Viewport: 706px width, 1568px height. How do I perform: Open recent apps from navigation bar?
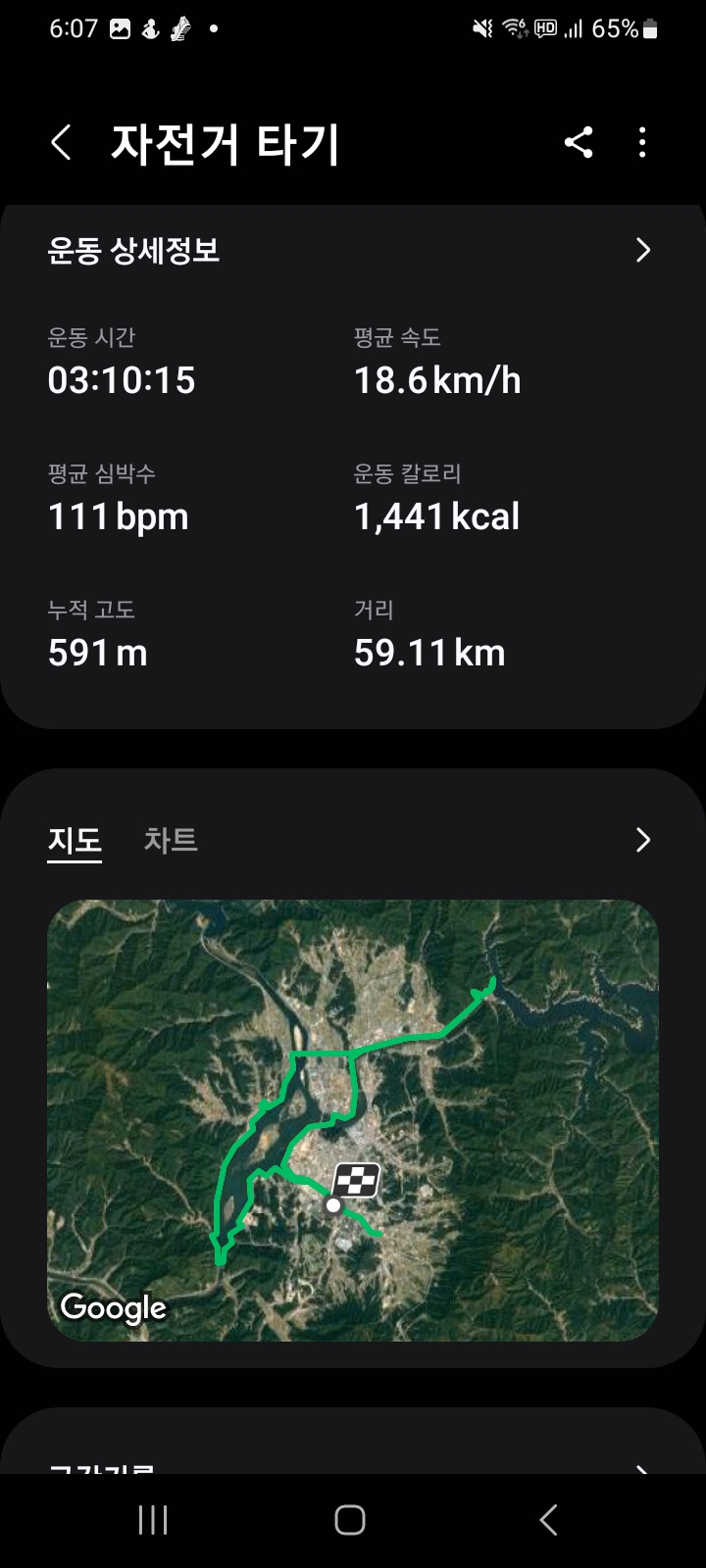tap(153, 1520)
